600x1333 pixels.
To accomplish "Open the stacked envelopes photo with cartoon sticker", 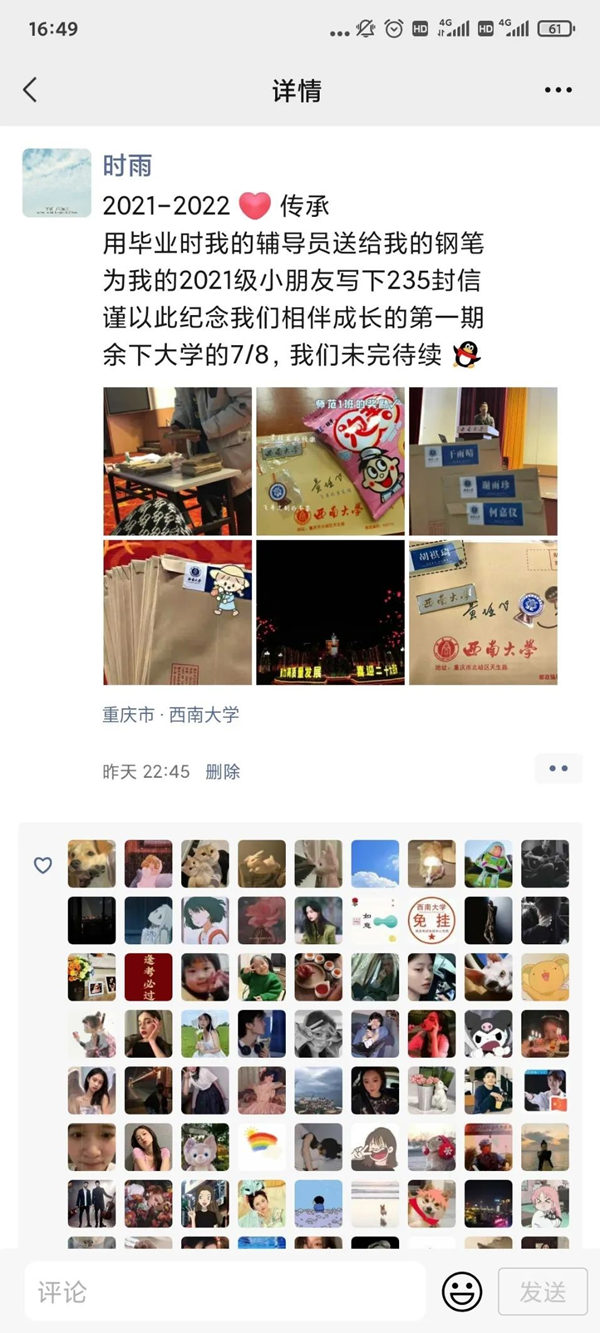I will (x=178, y=612).
